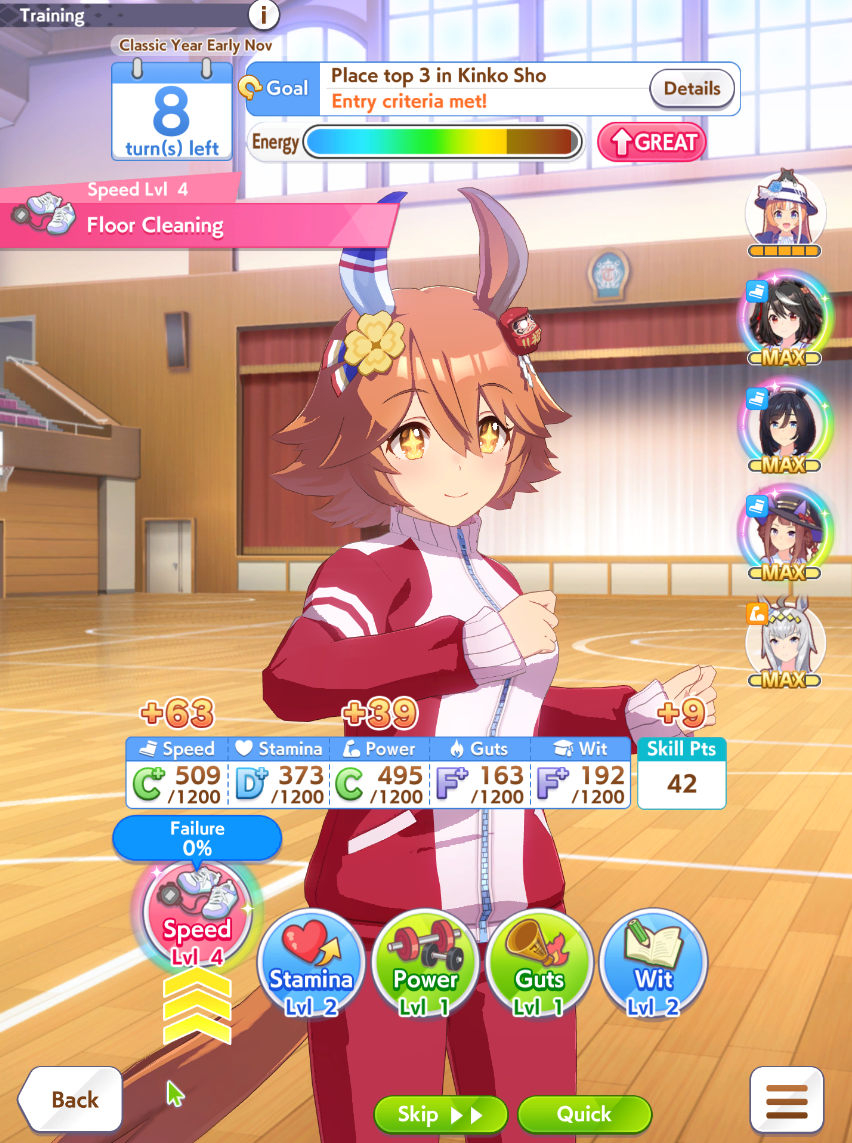Pick Power training
Screen dimensions: 852x1143
[x=425, y=965]
